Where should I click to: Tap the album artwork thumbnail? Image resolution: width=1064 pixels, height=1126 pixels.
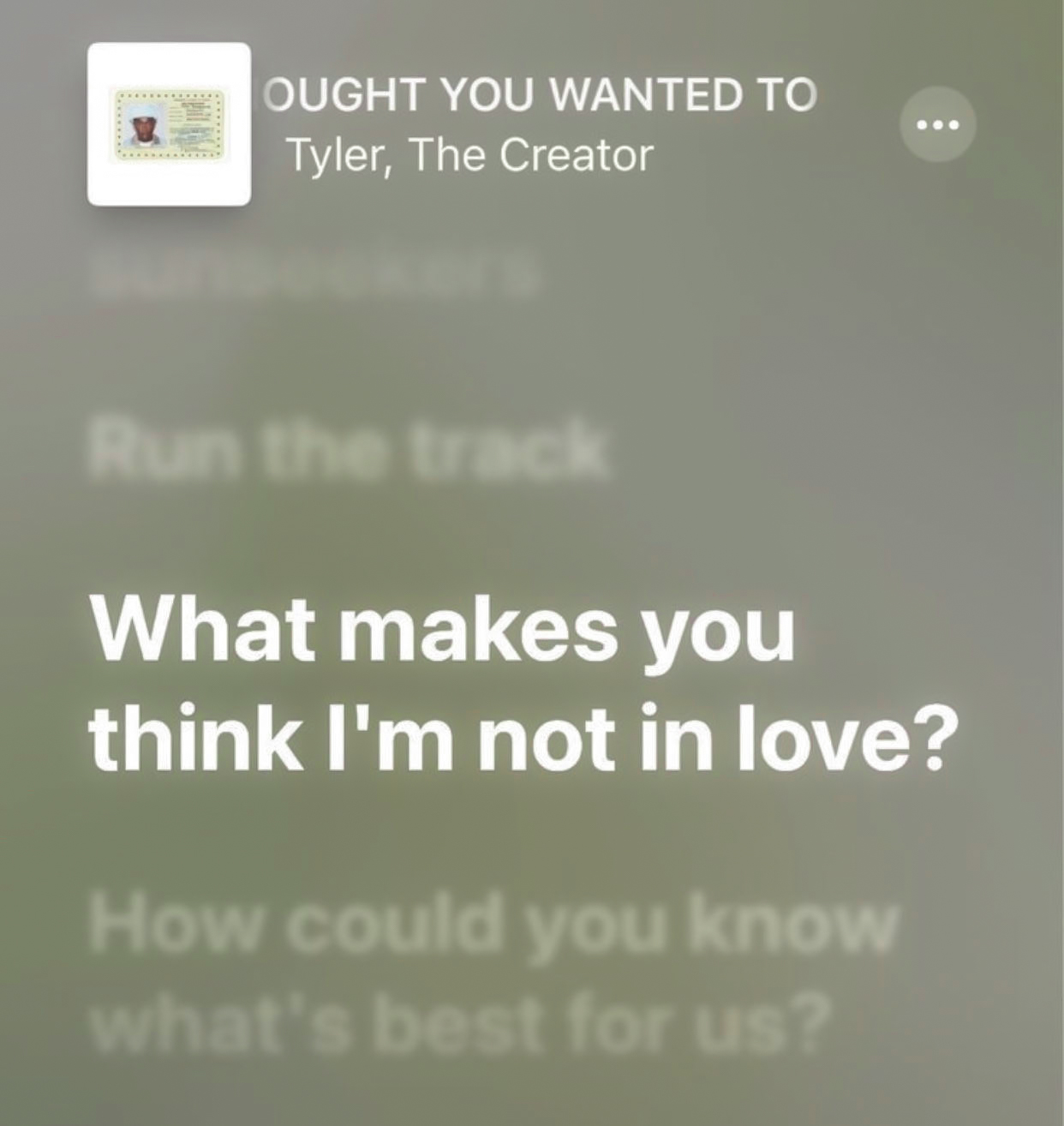click(169, 124)
